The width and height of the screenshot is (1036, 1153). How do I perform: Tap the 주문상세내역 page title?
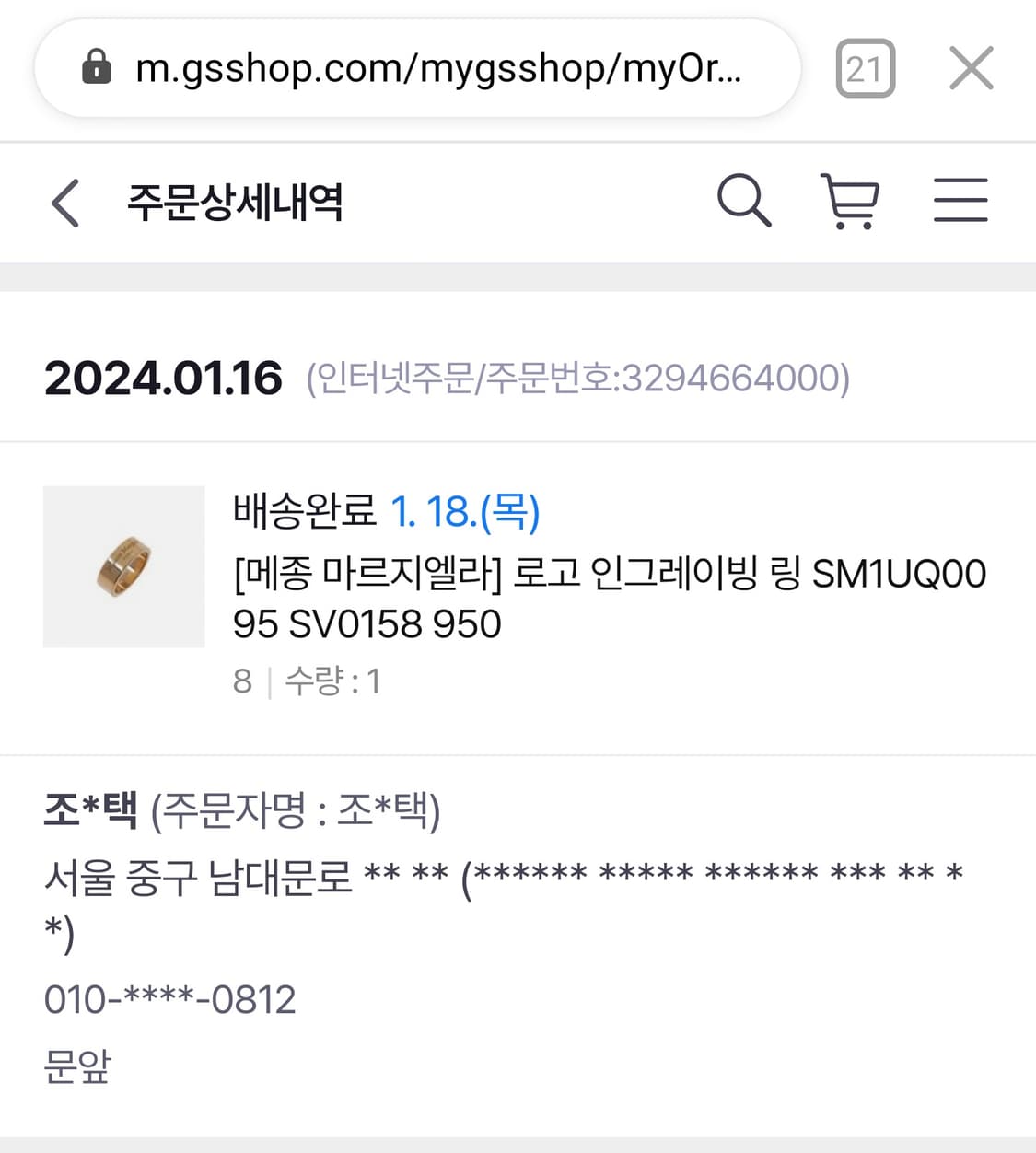(x=234, y=204)
